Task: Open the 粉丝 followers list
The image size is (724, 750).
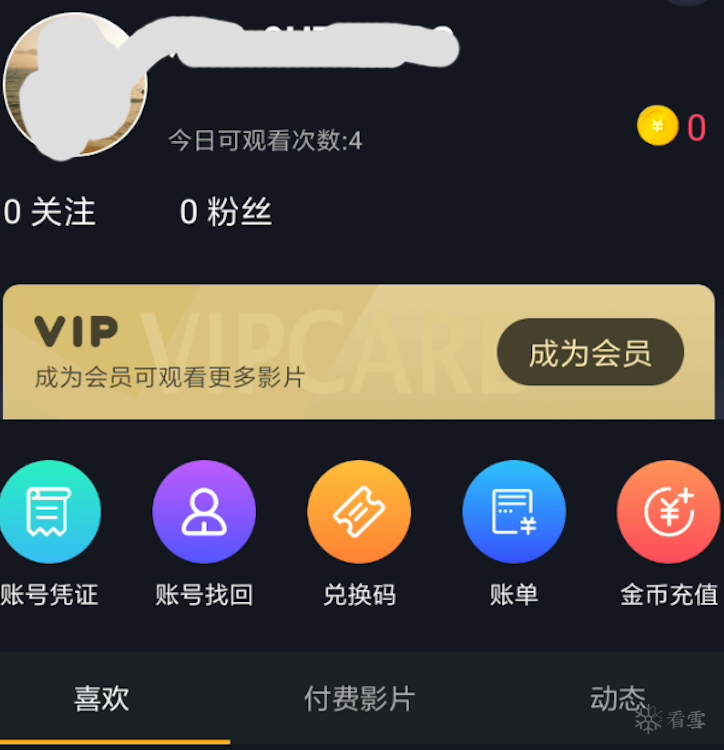Action: 226,212
